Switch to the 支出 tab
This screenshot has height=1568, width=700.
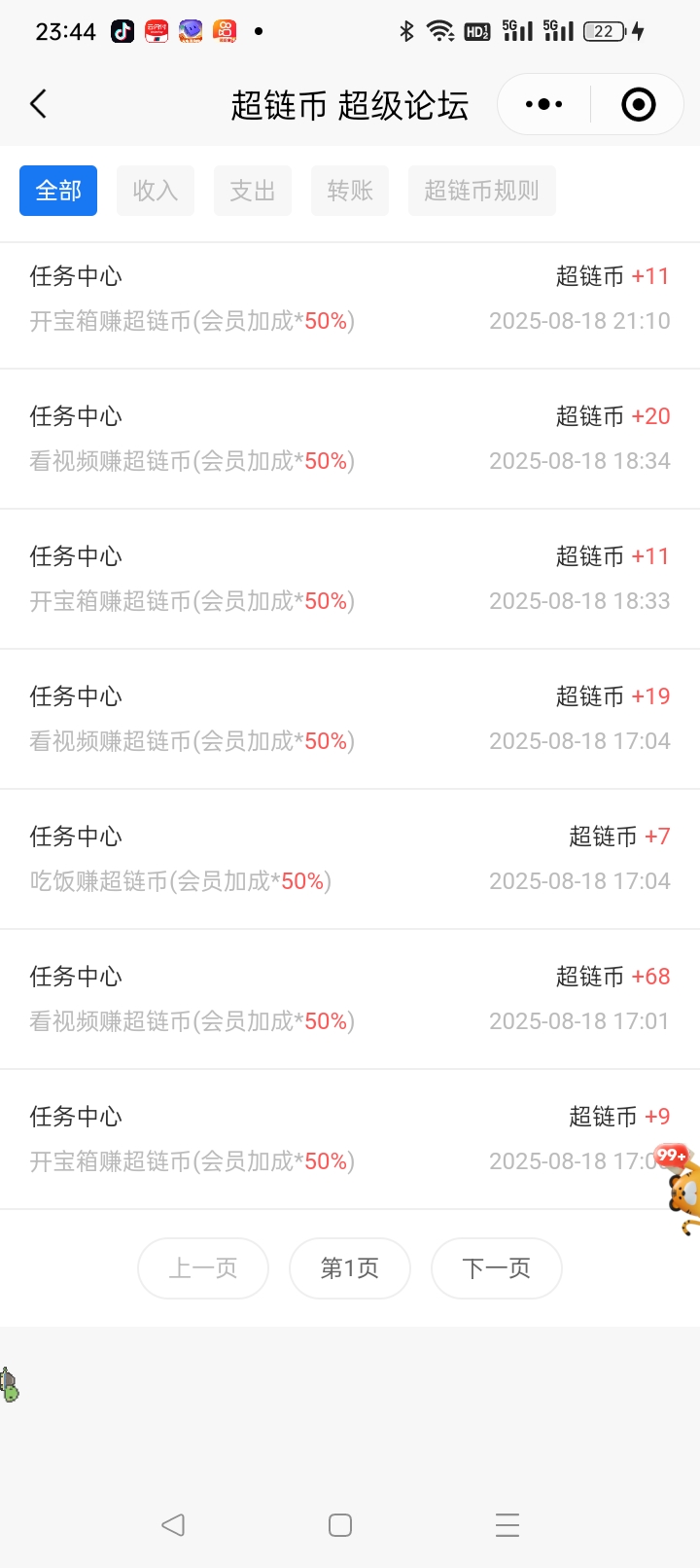click(253, 191)
